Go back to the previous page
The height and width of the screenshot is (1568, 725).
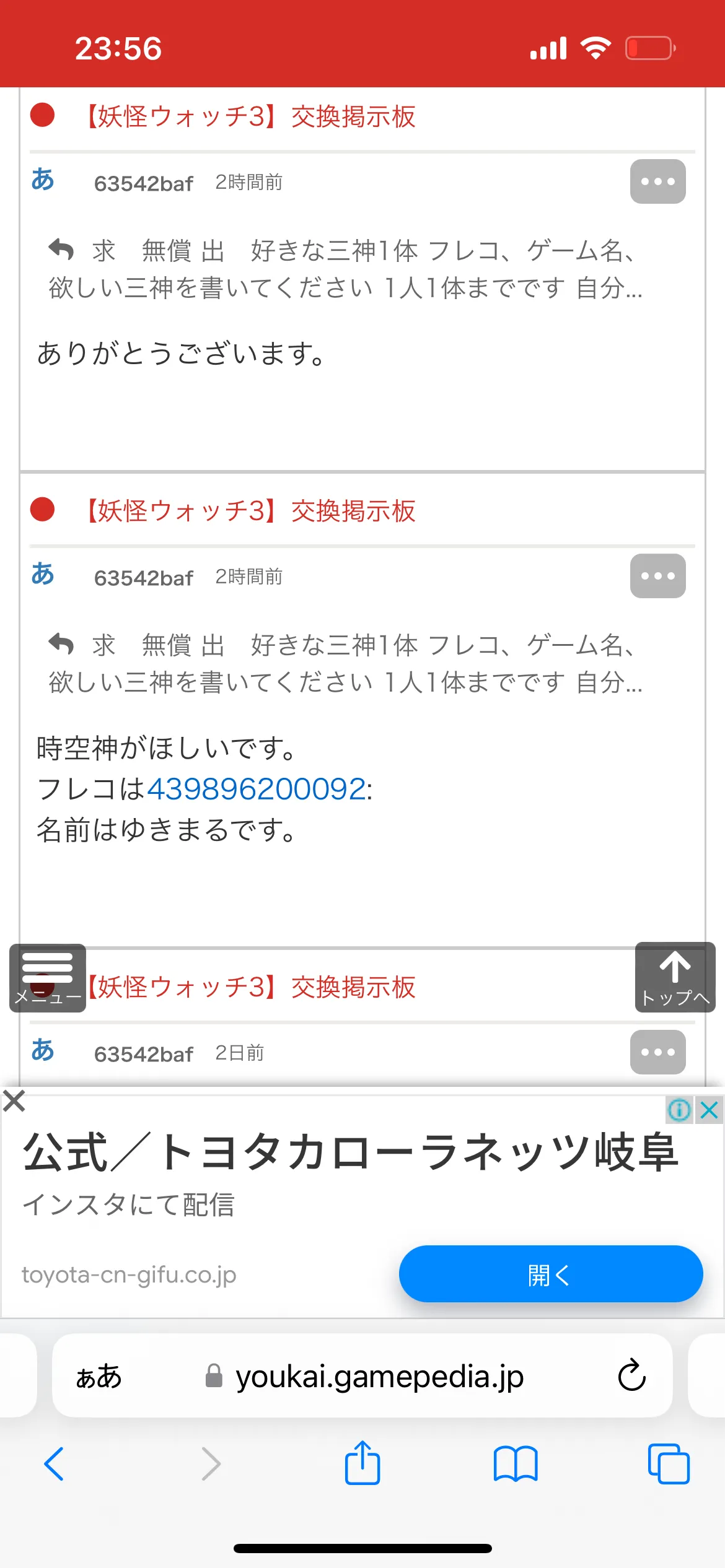pyautogui.click(x=55, y=1464)
